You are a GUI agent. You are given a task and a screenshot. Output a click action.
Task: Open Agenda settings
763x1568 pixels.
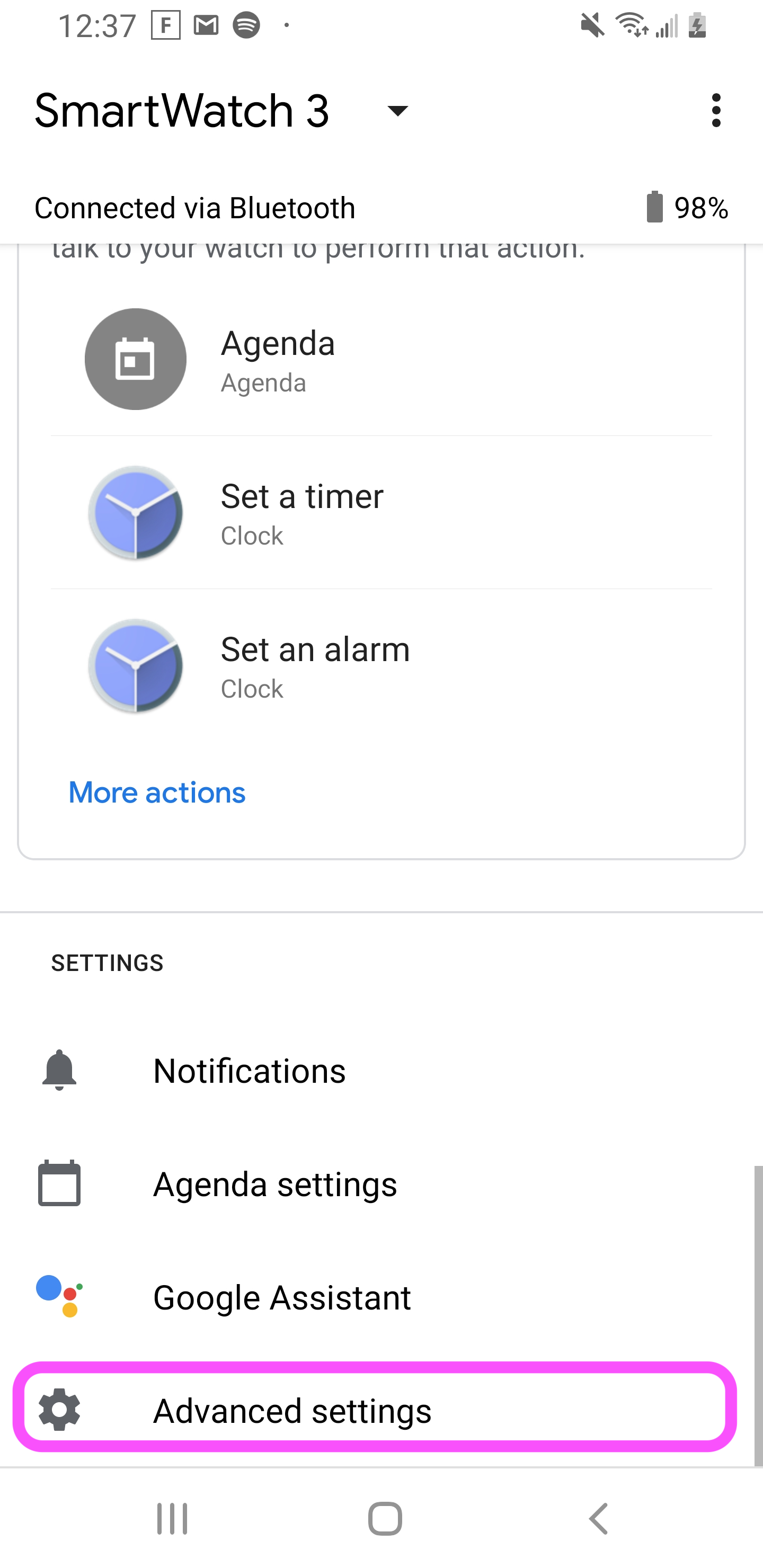381,1184
